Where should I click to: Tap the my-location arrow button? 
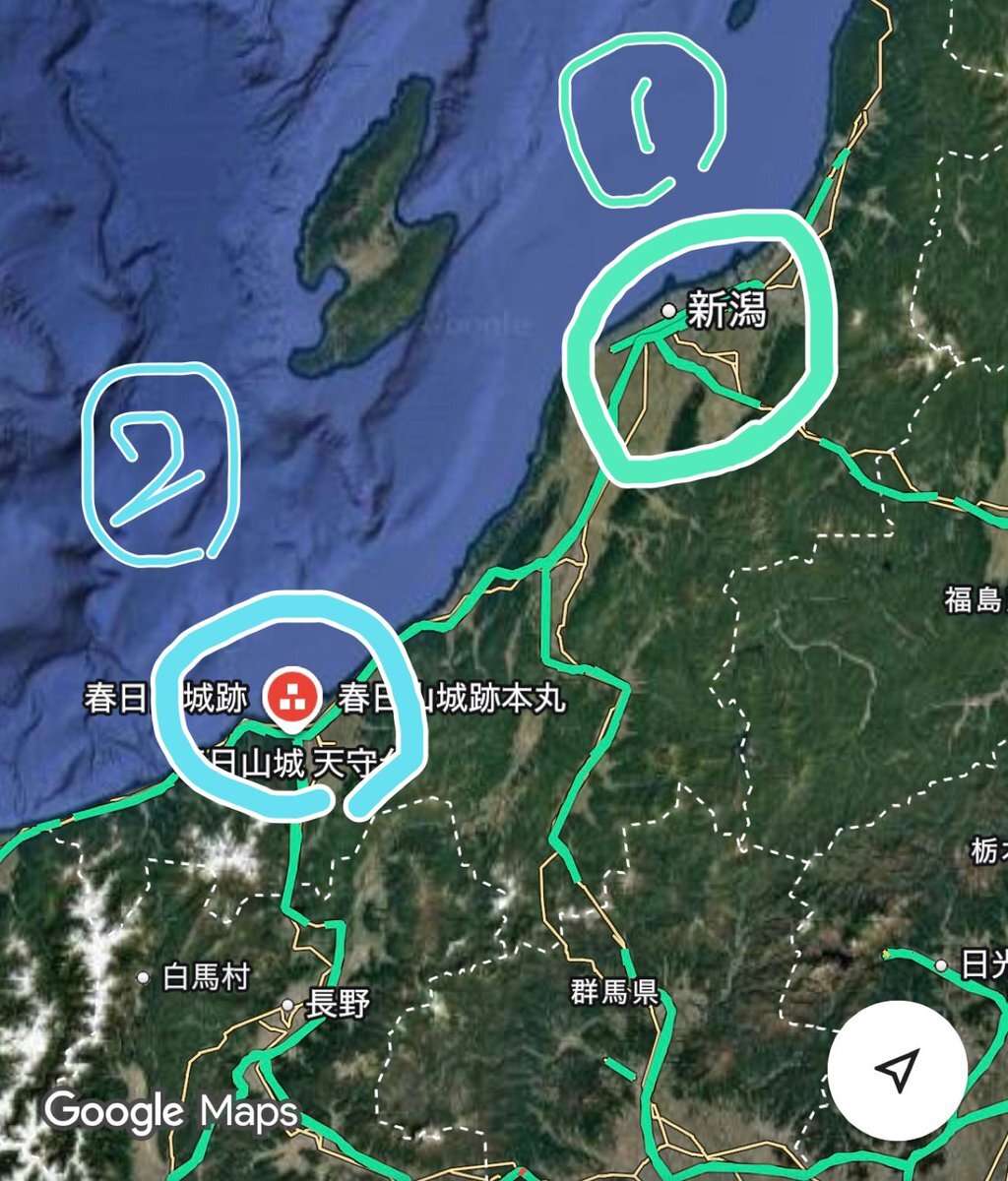897,1071
